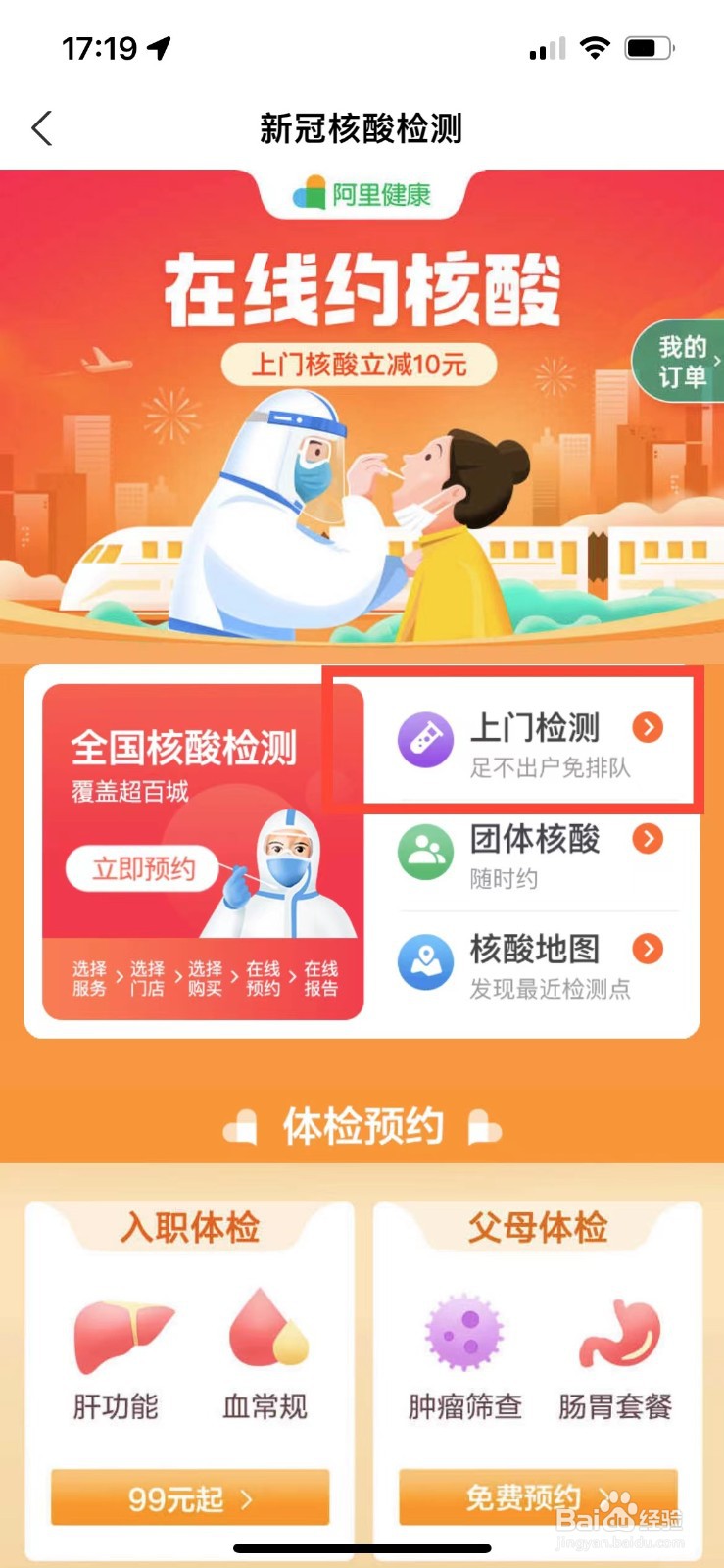Viewport: 724px width, 1568px height.
Task: Open the 我的订单 side tab
Action: coord(682,363)
